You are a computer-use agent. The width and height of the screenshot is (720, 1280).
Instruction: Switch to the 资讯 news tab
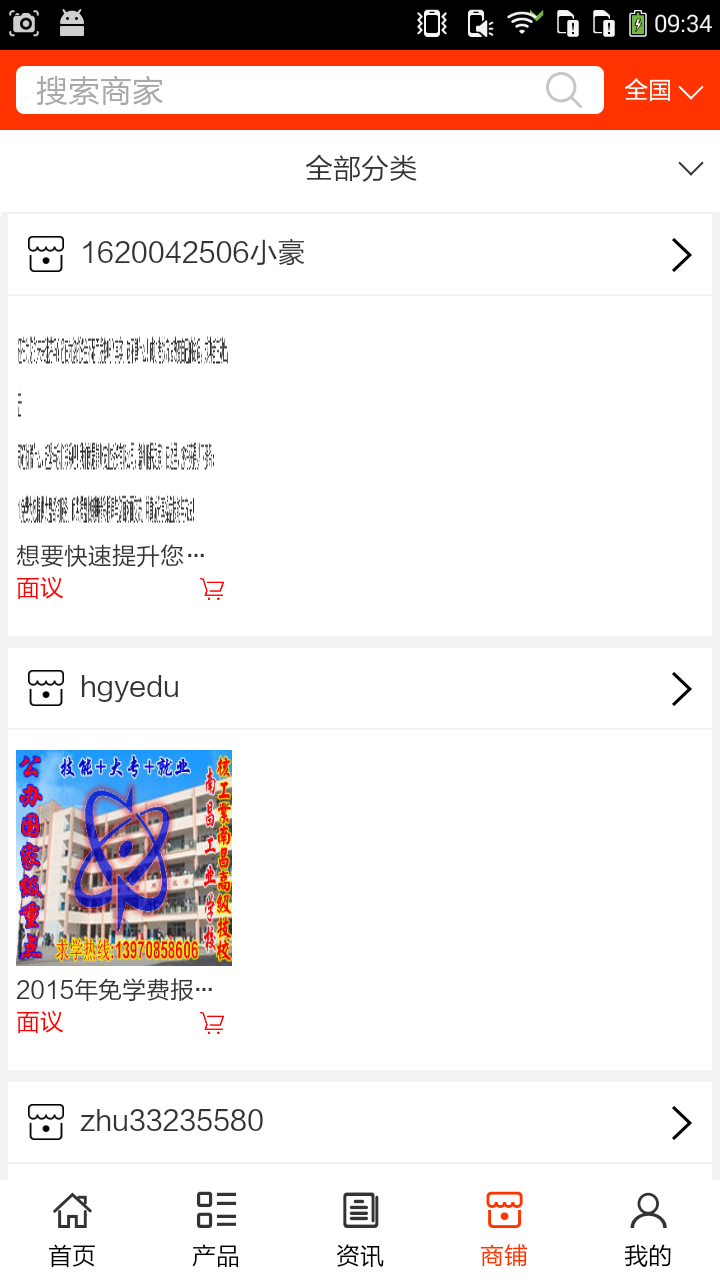[x=360, y=1230]
